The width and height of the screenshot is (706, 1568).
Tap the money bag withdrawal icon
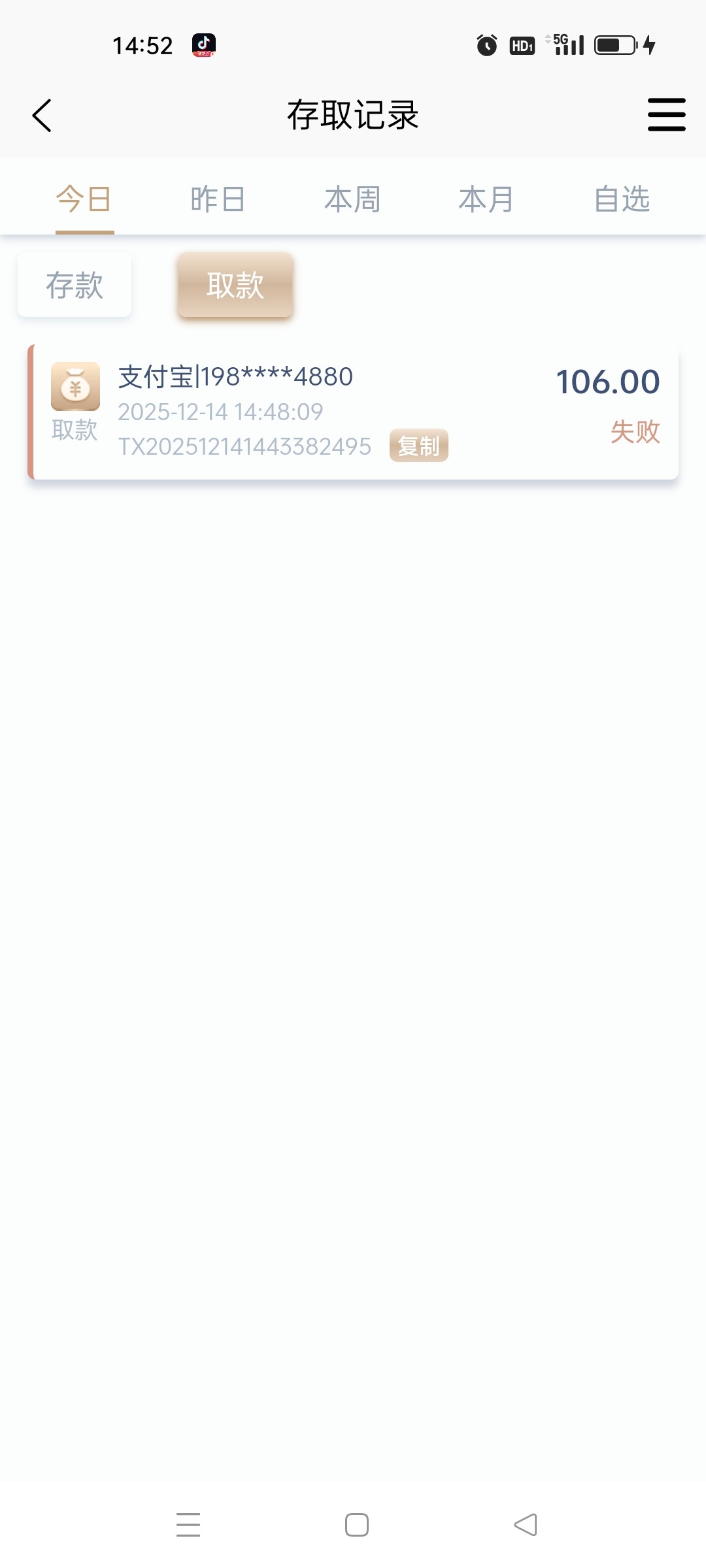pos(75,387)
